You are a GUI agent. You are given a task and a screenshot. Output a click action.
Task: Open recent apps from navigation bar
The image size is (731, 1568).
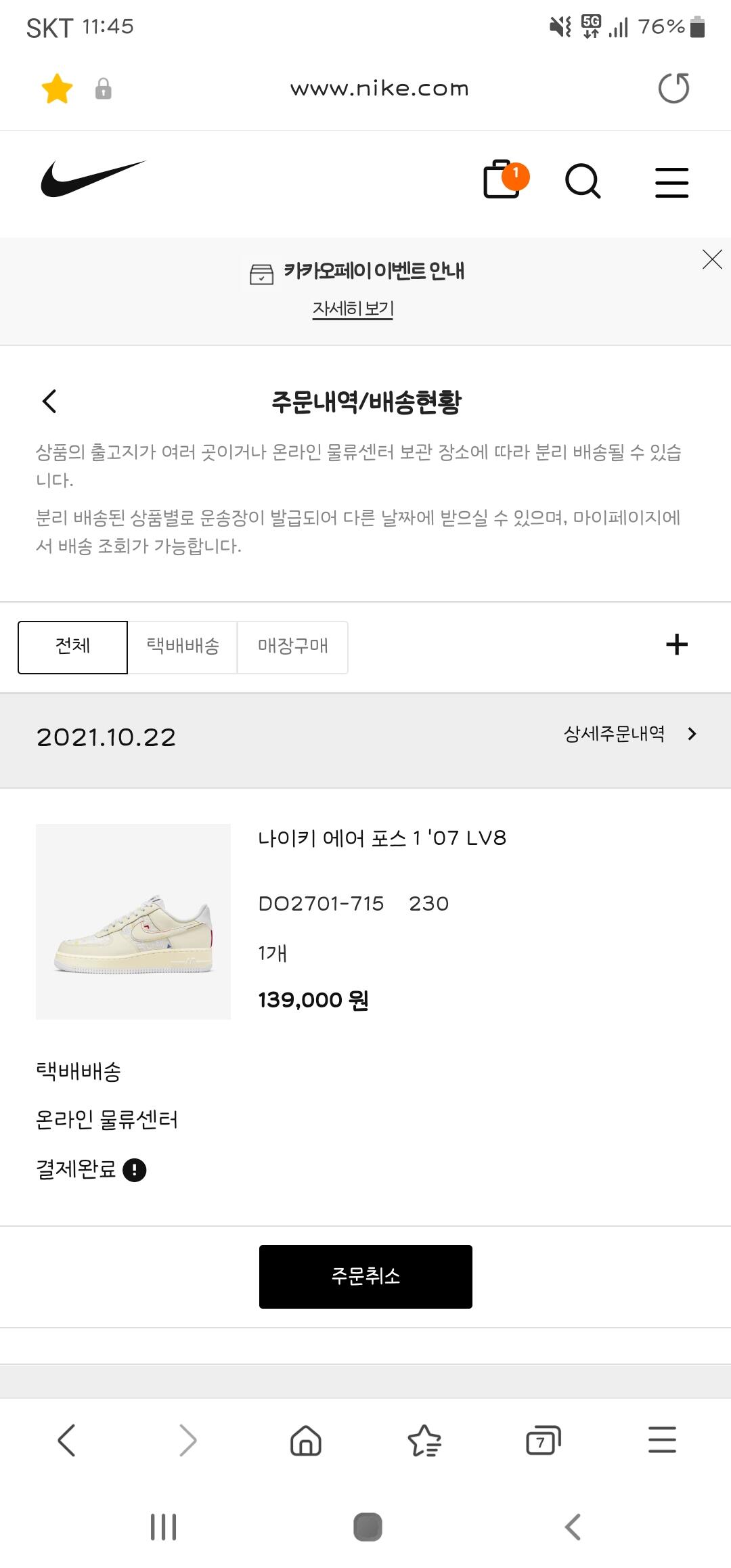click(x=164, y=1527)
